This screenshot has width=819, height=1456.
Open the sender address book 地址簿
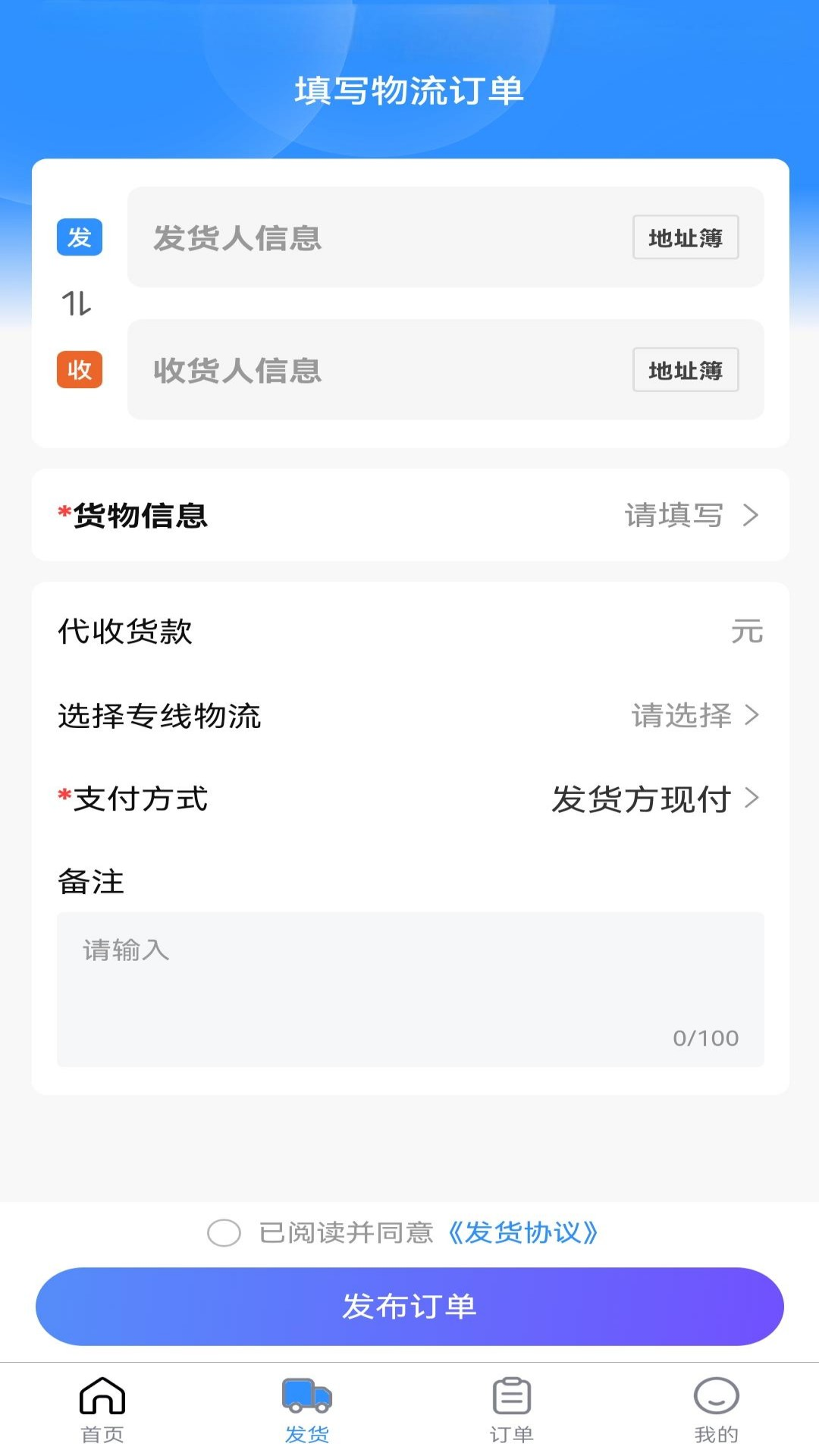[686, 237]
